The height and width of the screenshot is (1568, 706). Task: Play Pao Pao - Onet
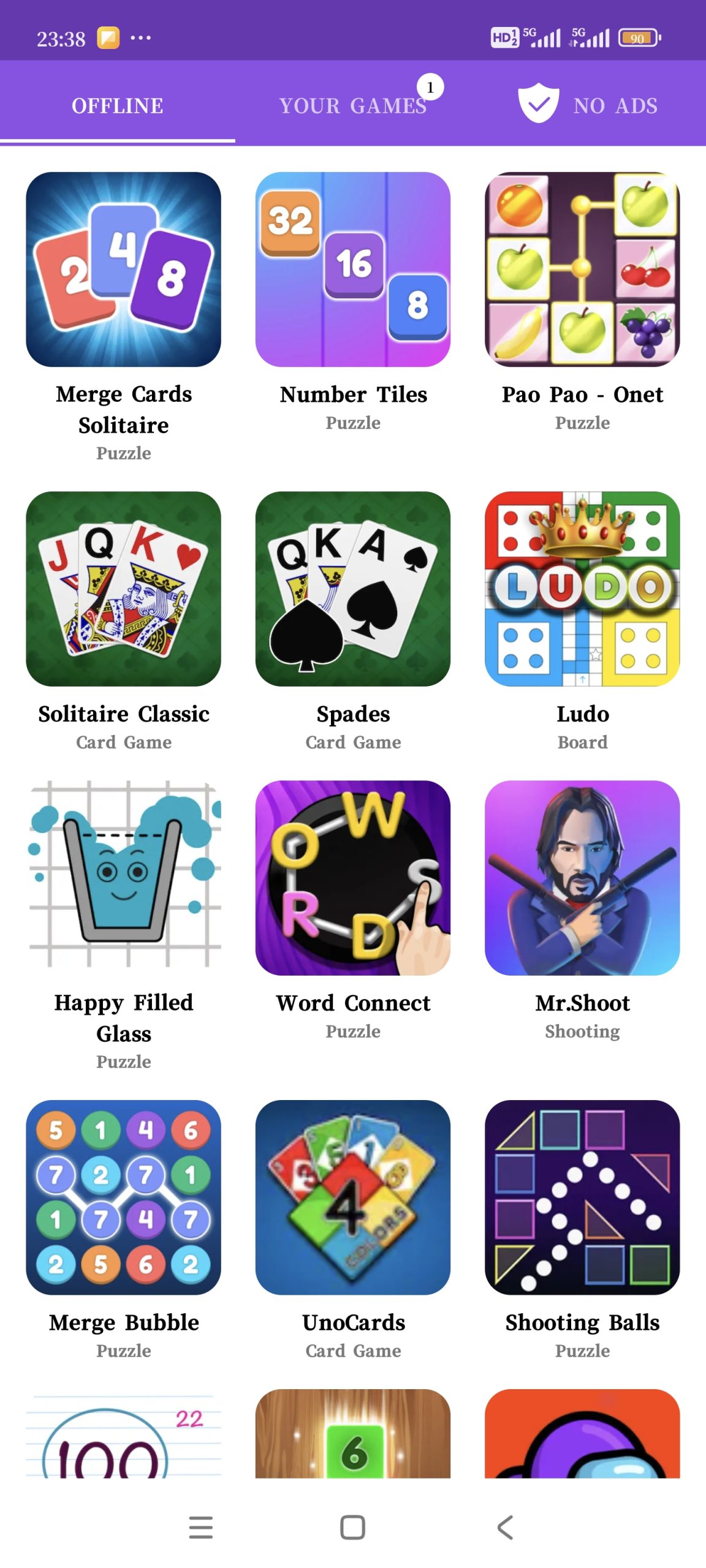582,269
